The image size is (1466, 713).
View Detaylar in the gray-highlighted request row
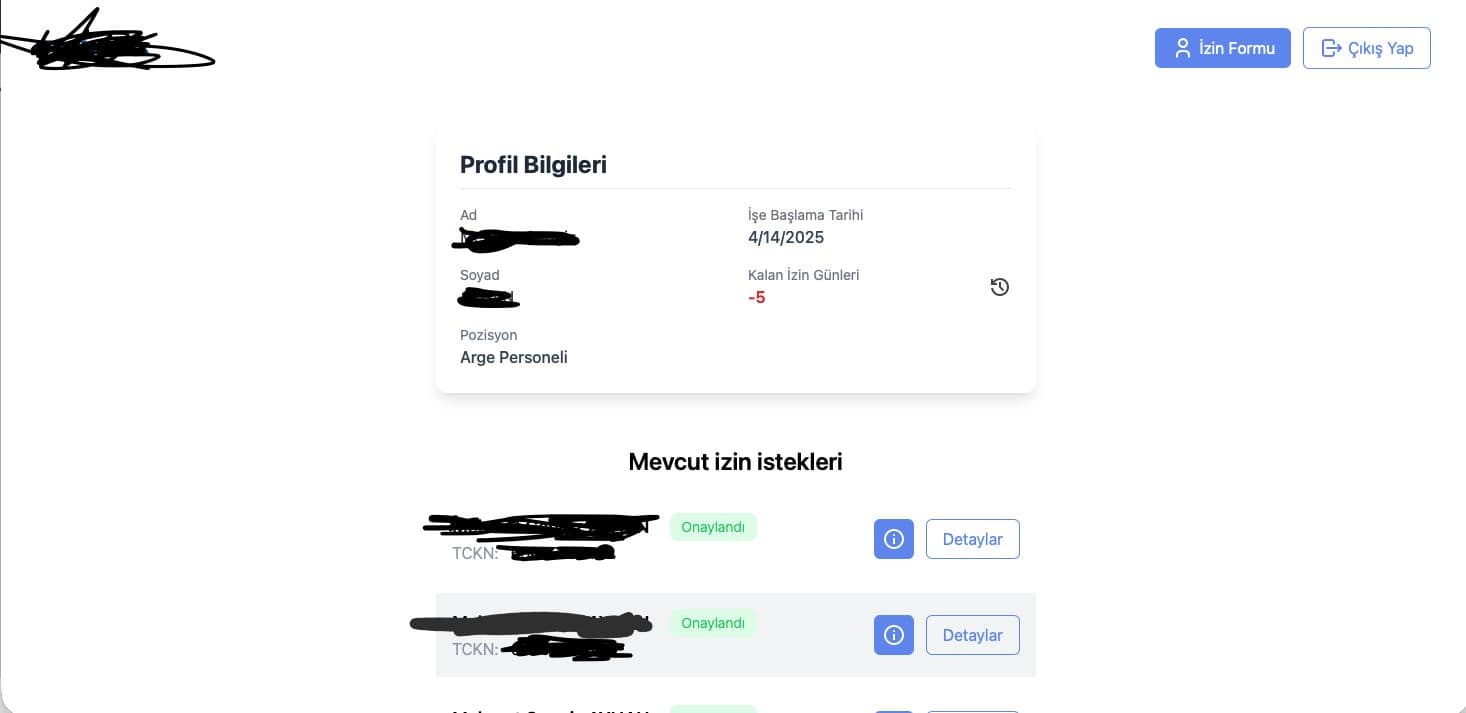[972, 635]
